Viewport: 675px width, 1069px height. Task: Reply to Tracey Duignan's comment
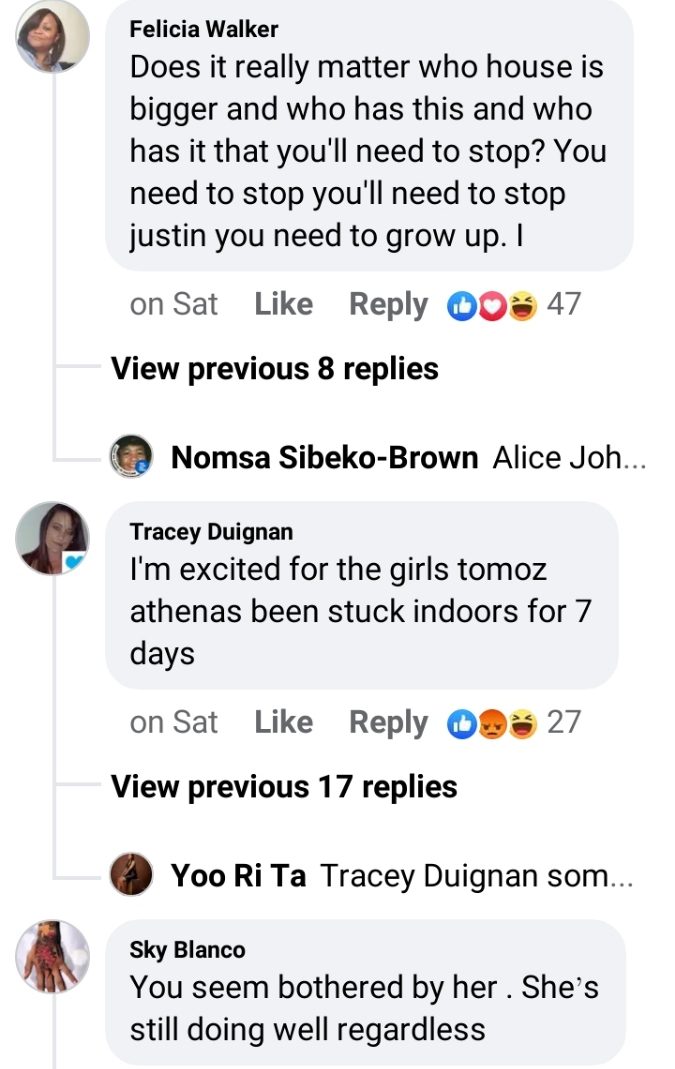[388, 722]
